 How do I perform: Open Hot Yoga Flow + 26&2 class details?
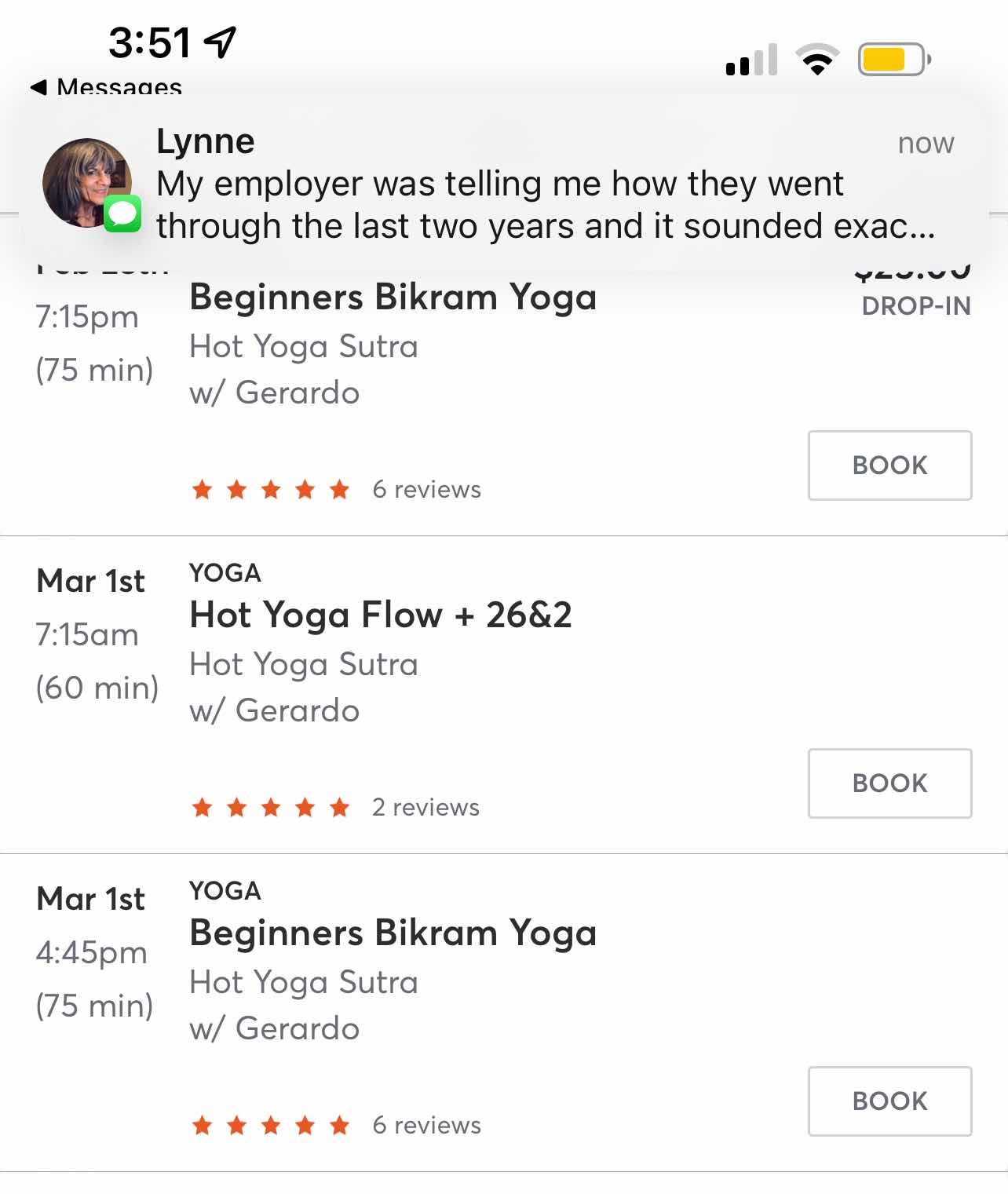(x=381, y=615)
